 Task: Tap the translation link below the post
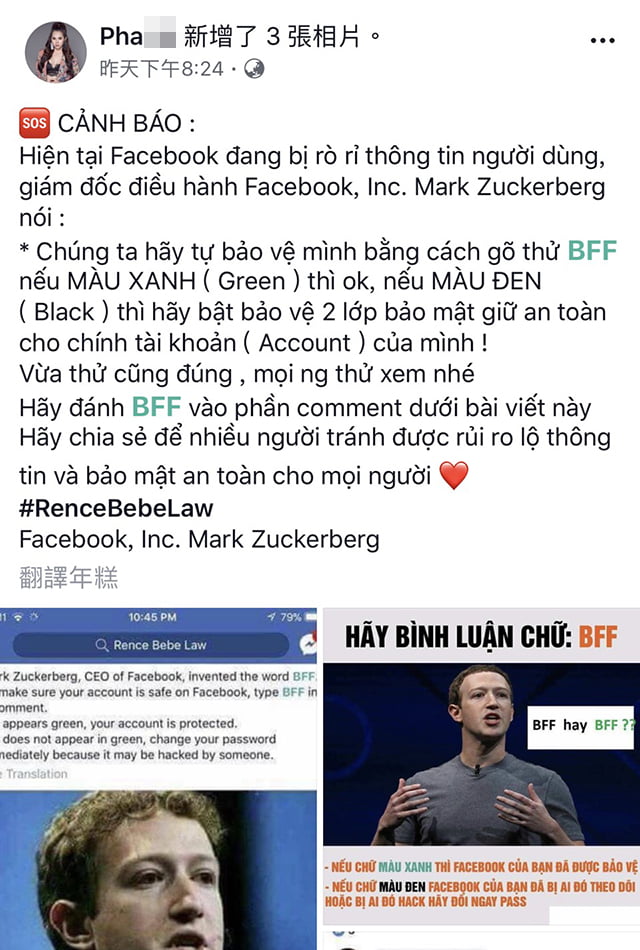click(69, 577)
